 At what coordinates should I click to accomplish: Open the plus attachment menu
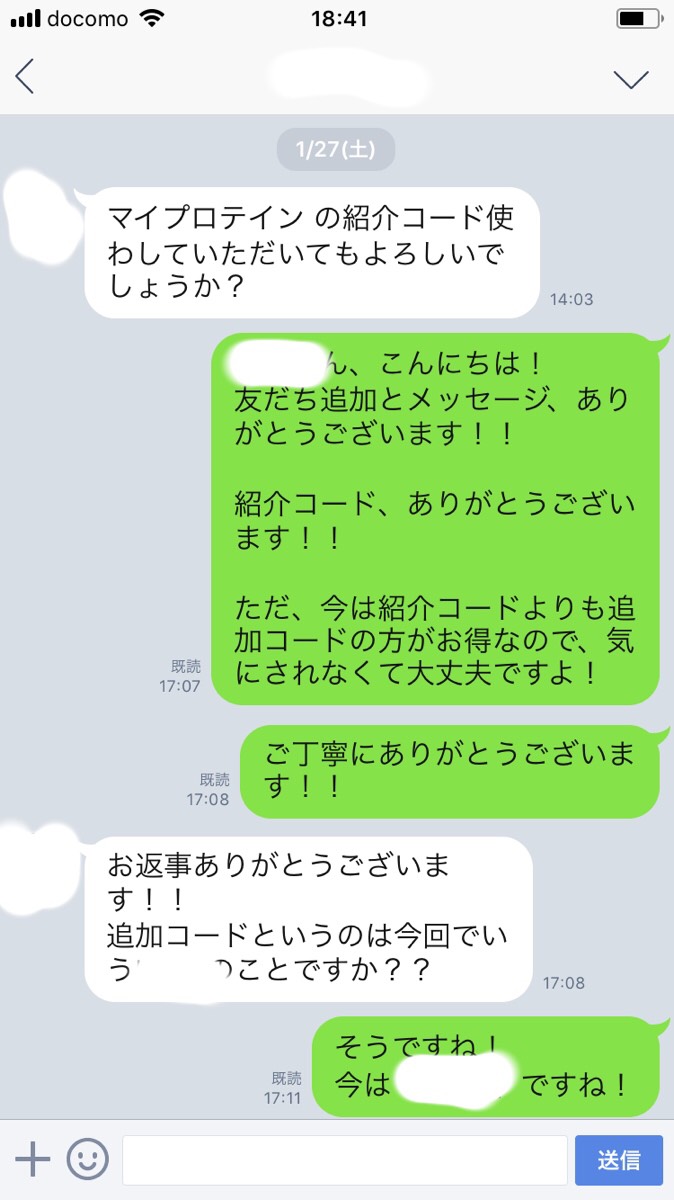[33, 1160]
